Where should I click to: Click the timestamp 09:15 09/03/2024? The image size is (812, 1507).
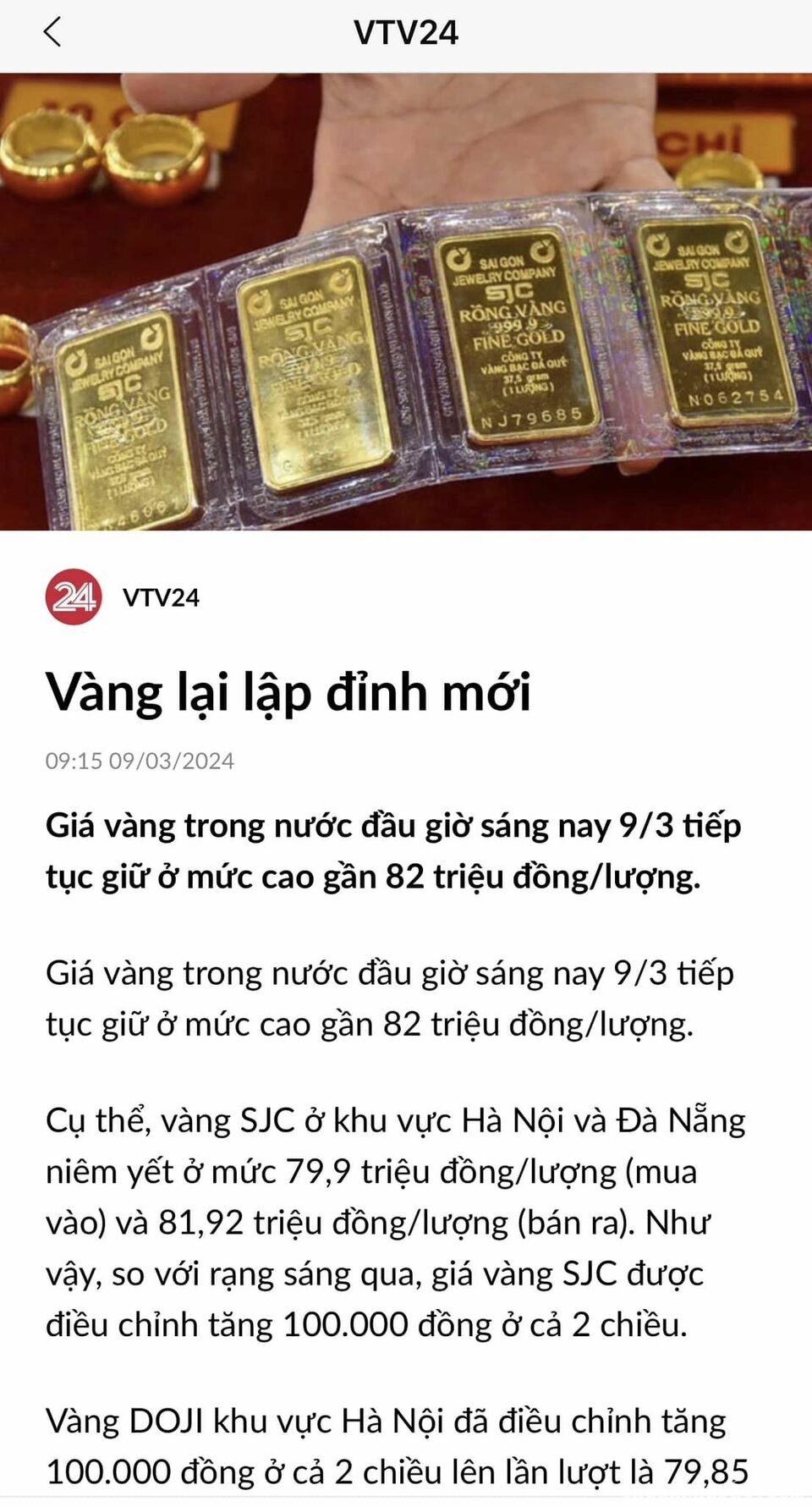(x=140, y=760)
